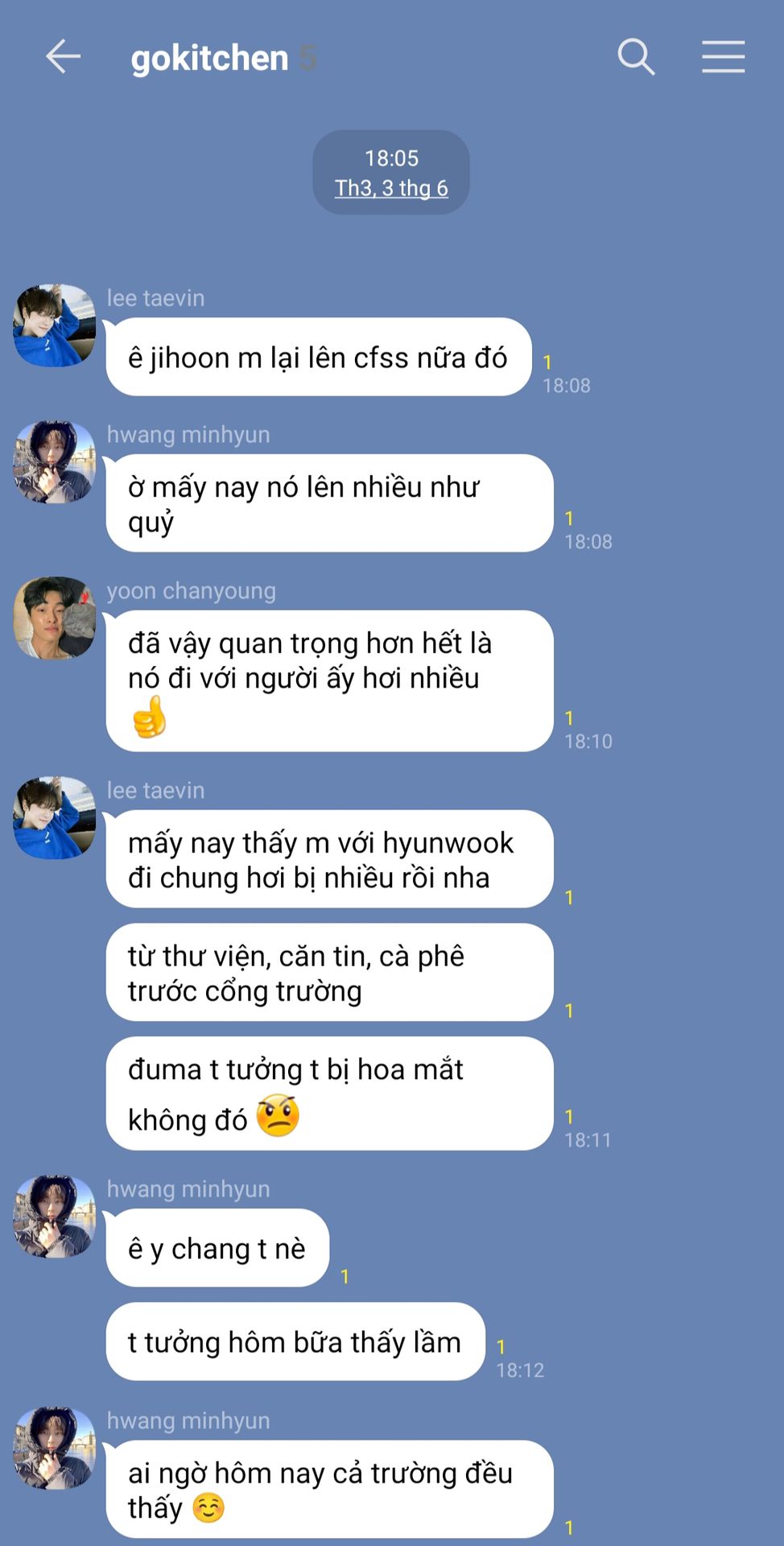Go back from the gokitchen chat
This screenshot has width=784, height=1546.
tap(63, 57)
